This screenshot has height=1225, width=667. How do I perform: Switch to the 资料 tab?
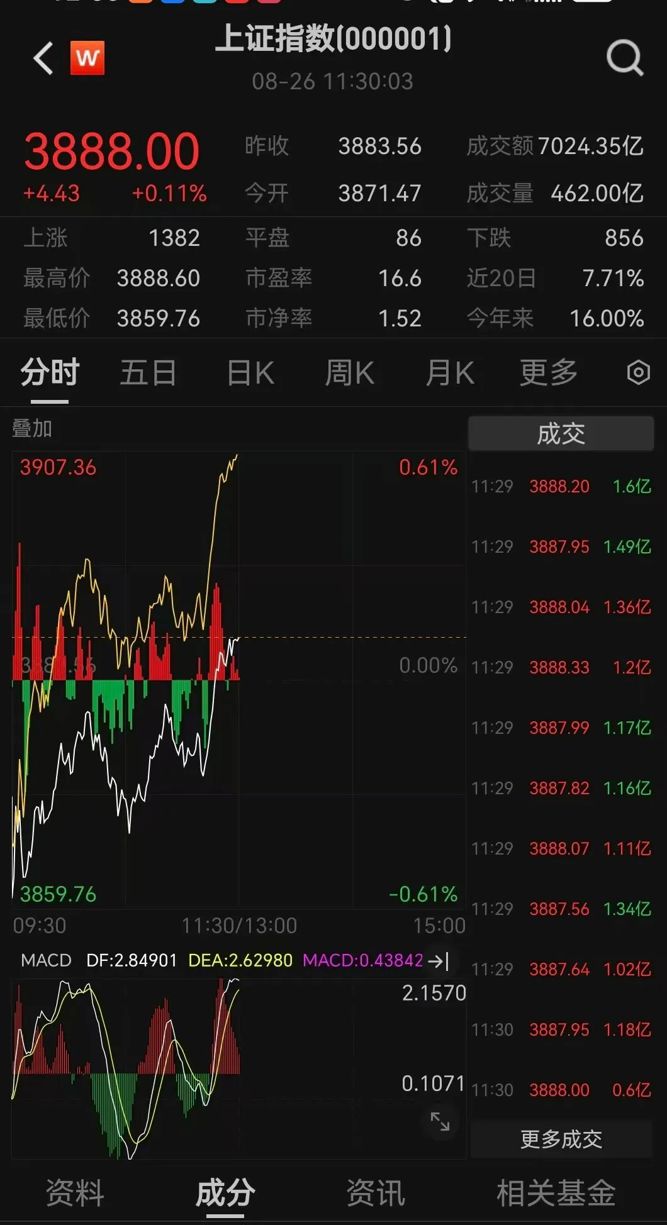coord(75,1193)
